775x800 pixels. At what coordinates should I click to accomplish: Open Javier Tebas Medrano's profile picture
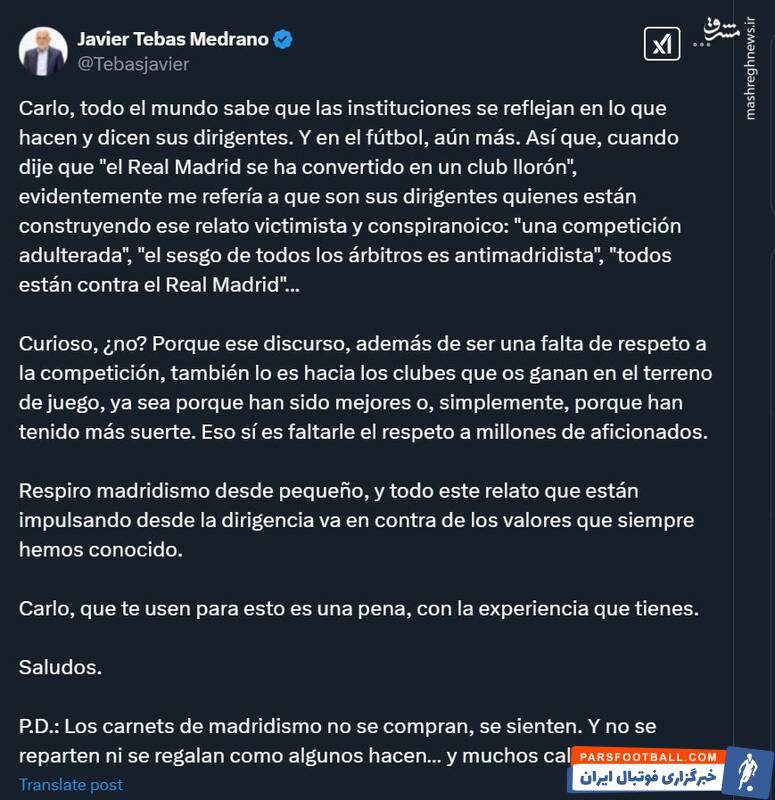coord(43,52)
